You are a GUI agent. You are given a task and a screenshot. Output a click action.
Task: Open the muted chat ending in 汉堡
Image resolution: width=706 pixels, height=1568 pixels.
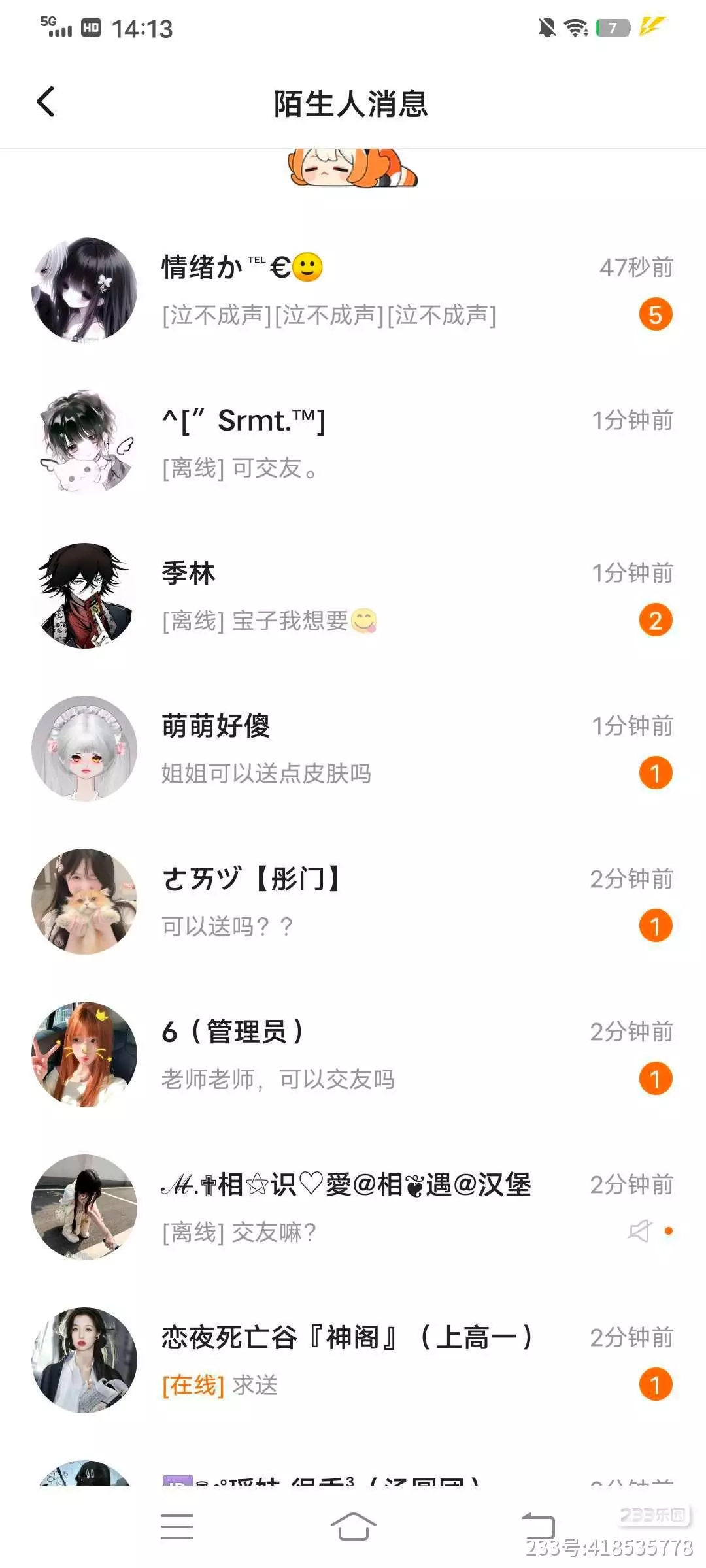[x=353, y=1207]
